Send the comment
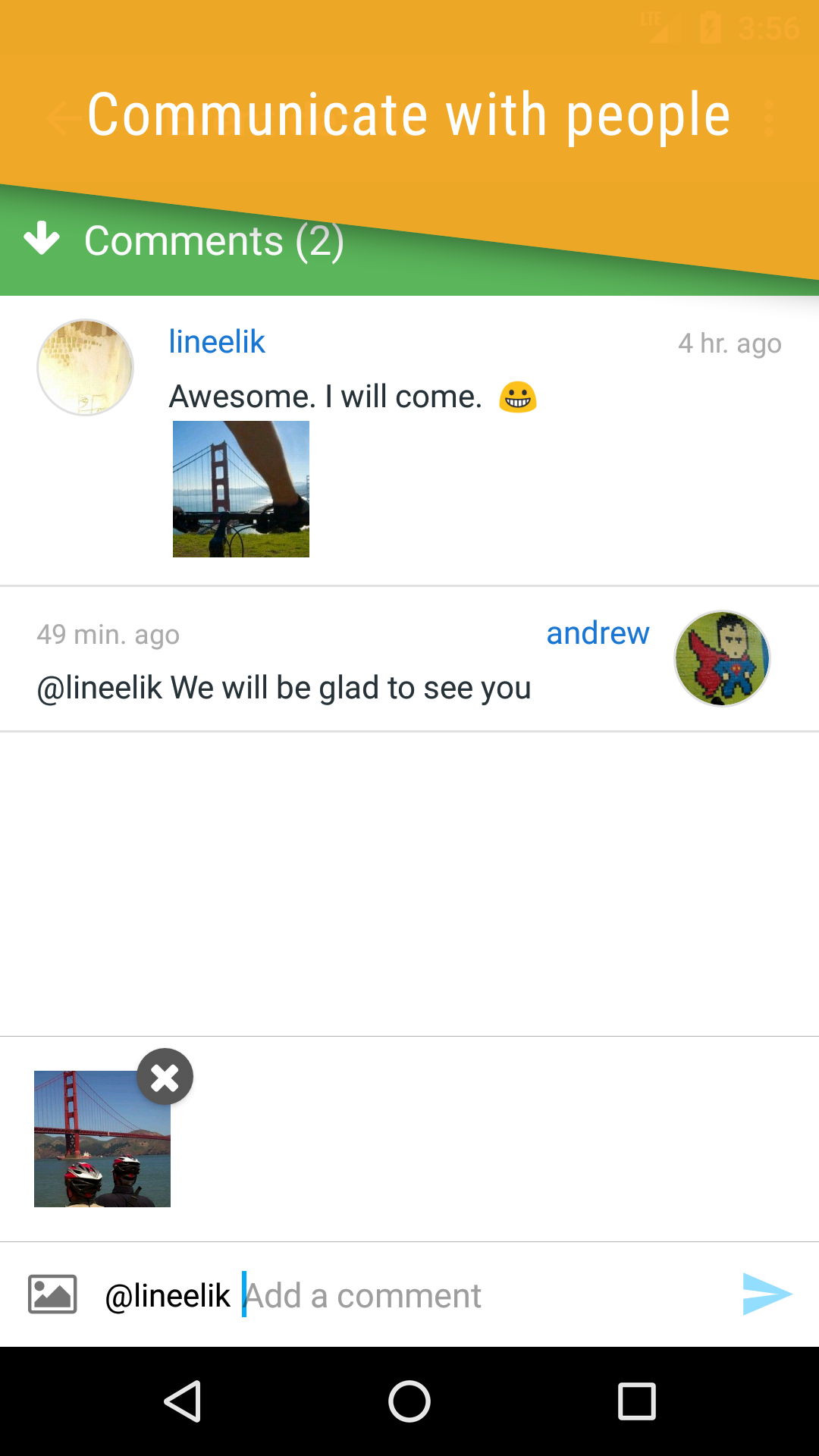 [x=767, y=1294]
